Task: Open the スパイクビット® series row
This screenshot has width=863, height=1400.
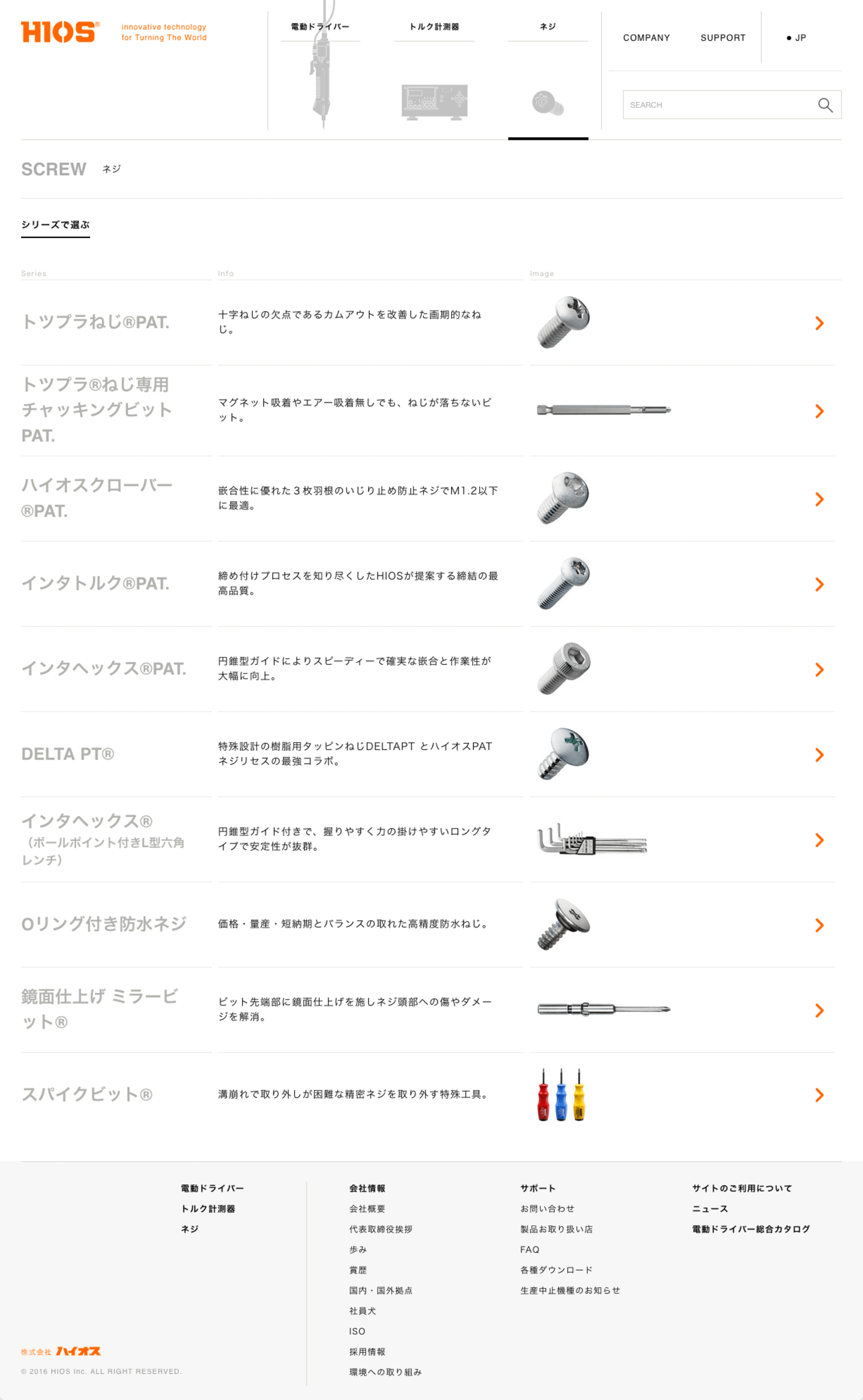Action: [428, 1095]
